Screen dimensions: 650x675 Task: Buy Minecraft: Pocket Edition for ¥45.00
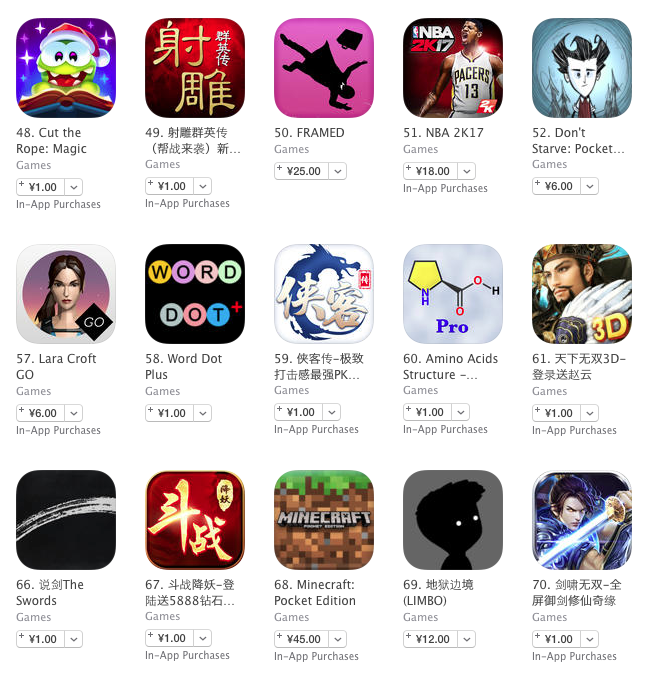tap(303, 639)
